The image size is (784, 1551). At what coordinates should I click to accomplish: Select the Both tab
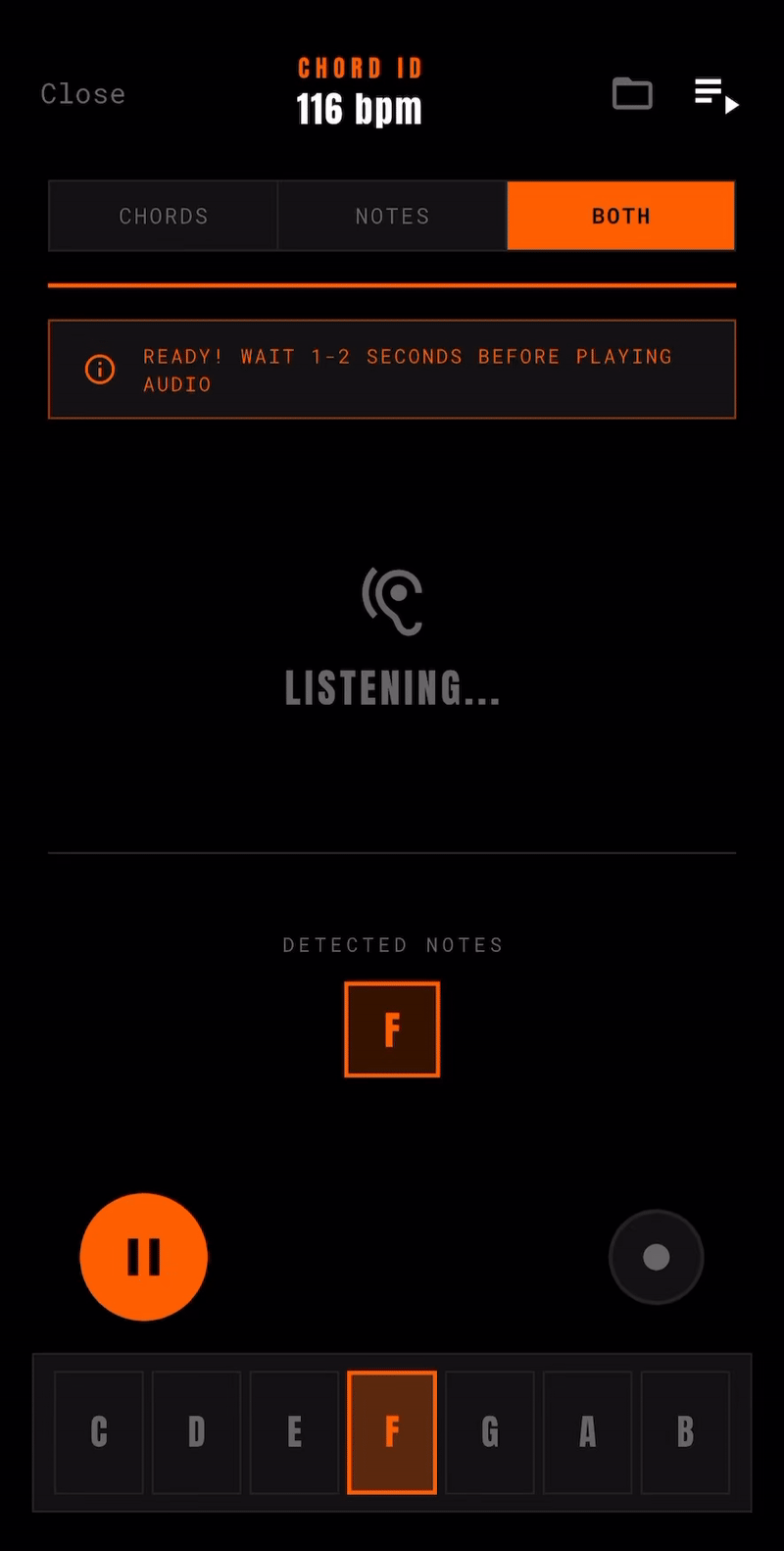[x=620, y=216]
